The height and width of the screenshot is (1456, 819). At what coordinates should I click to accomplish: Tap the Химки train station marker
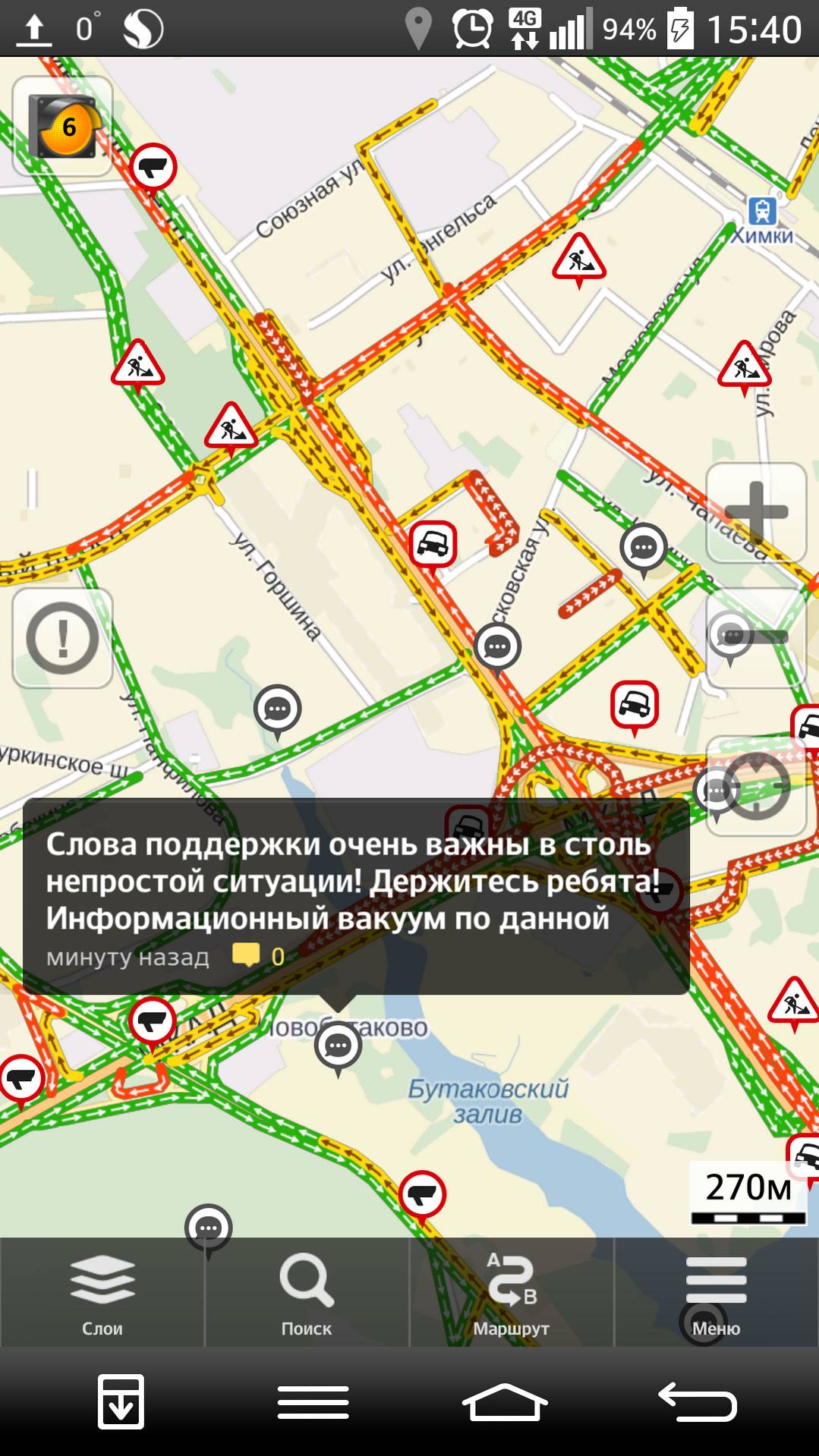pyautogui.click(x=762, y=211)
